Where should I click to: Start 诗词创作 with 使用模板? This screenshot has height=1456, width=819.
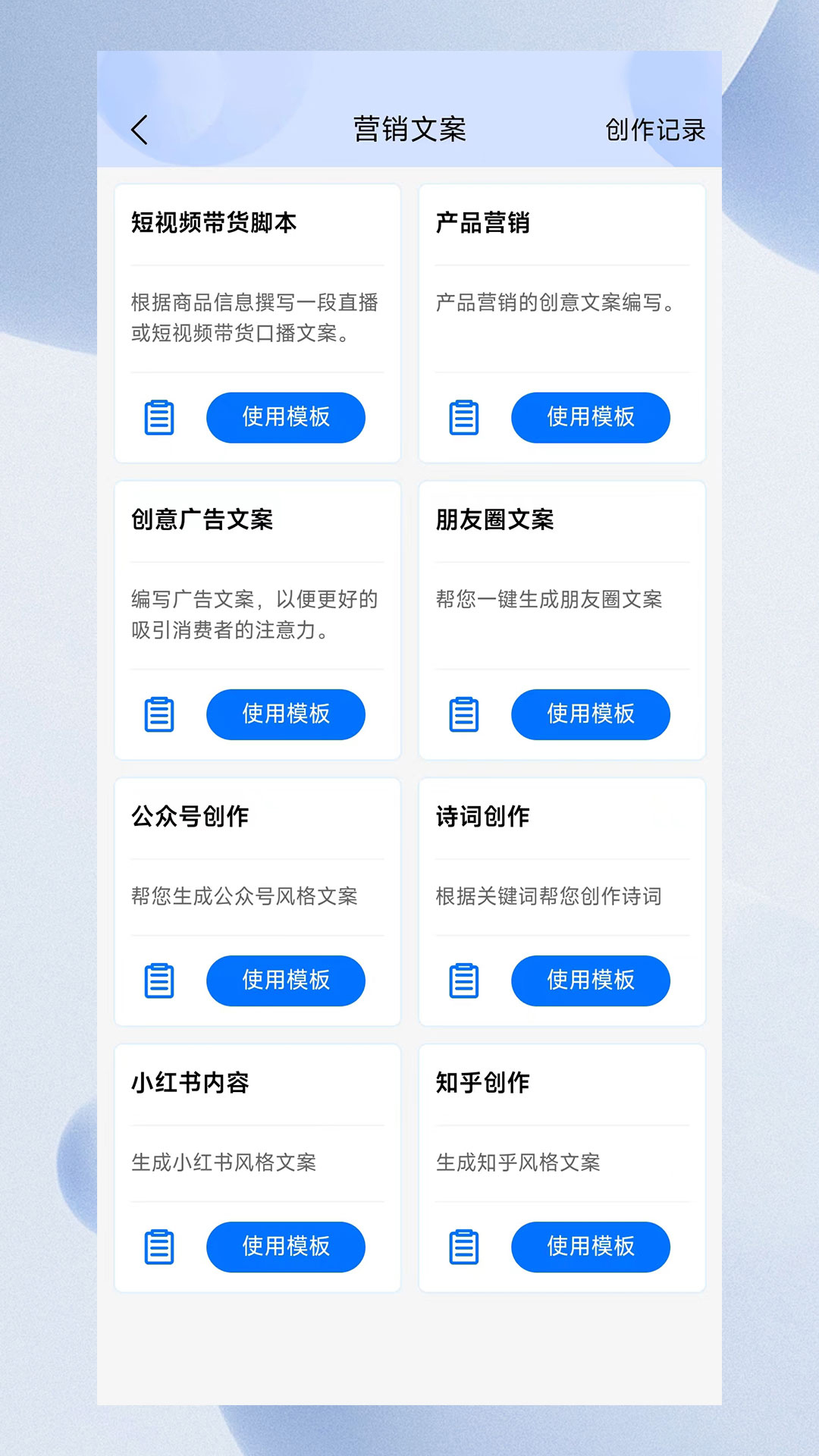pos(590,981)
